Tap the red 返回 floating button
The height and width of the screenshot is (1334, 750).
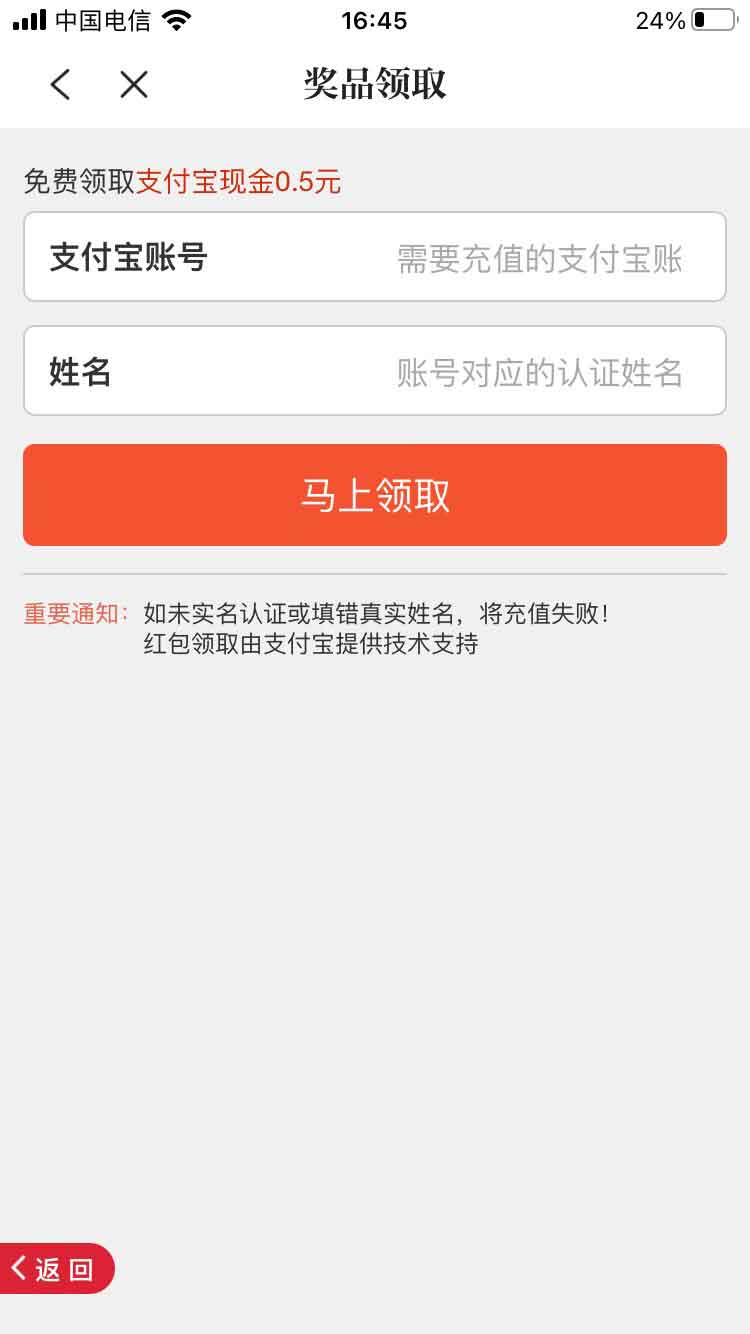(x=56, y=1269)
